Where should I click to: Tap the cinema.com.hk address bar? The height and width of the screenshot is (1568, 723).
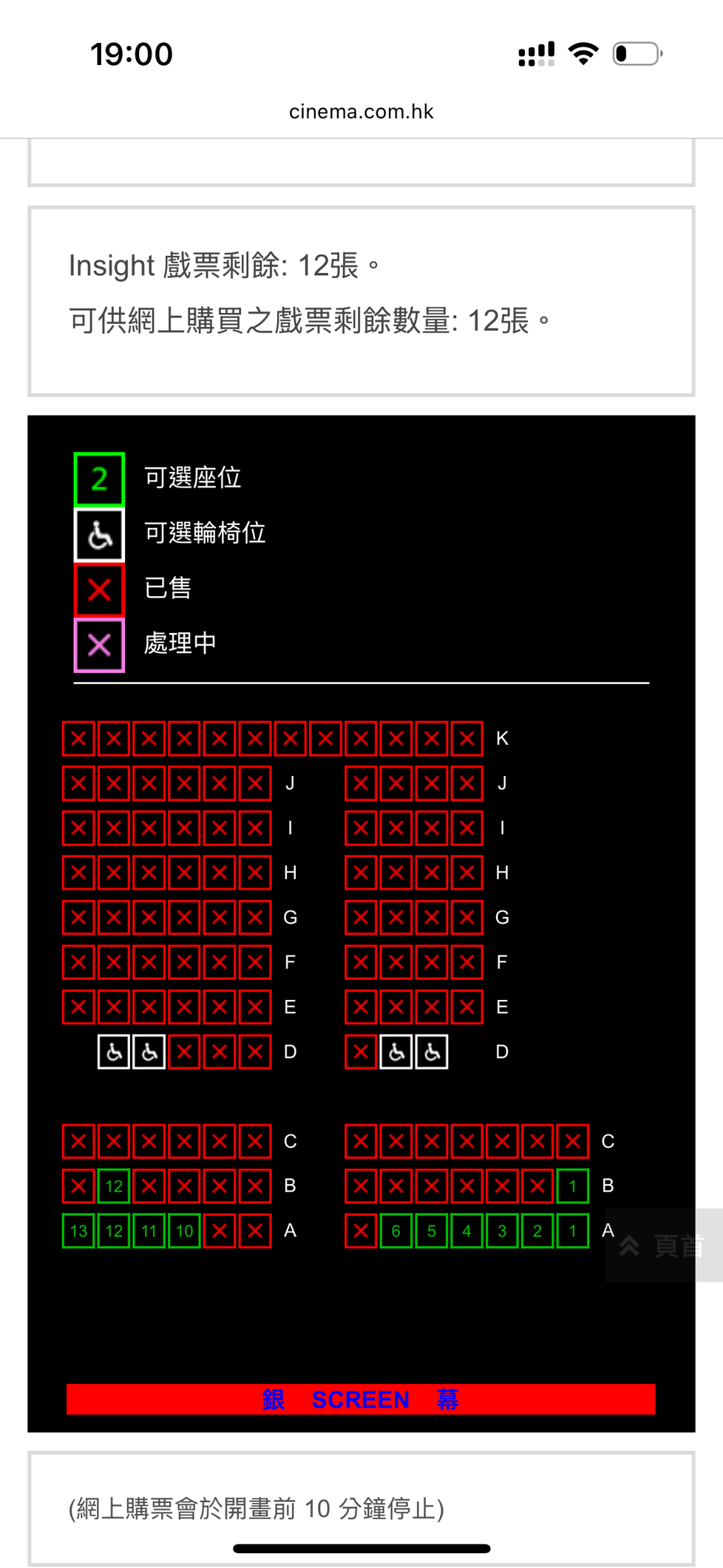click(x=361, y=112)
